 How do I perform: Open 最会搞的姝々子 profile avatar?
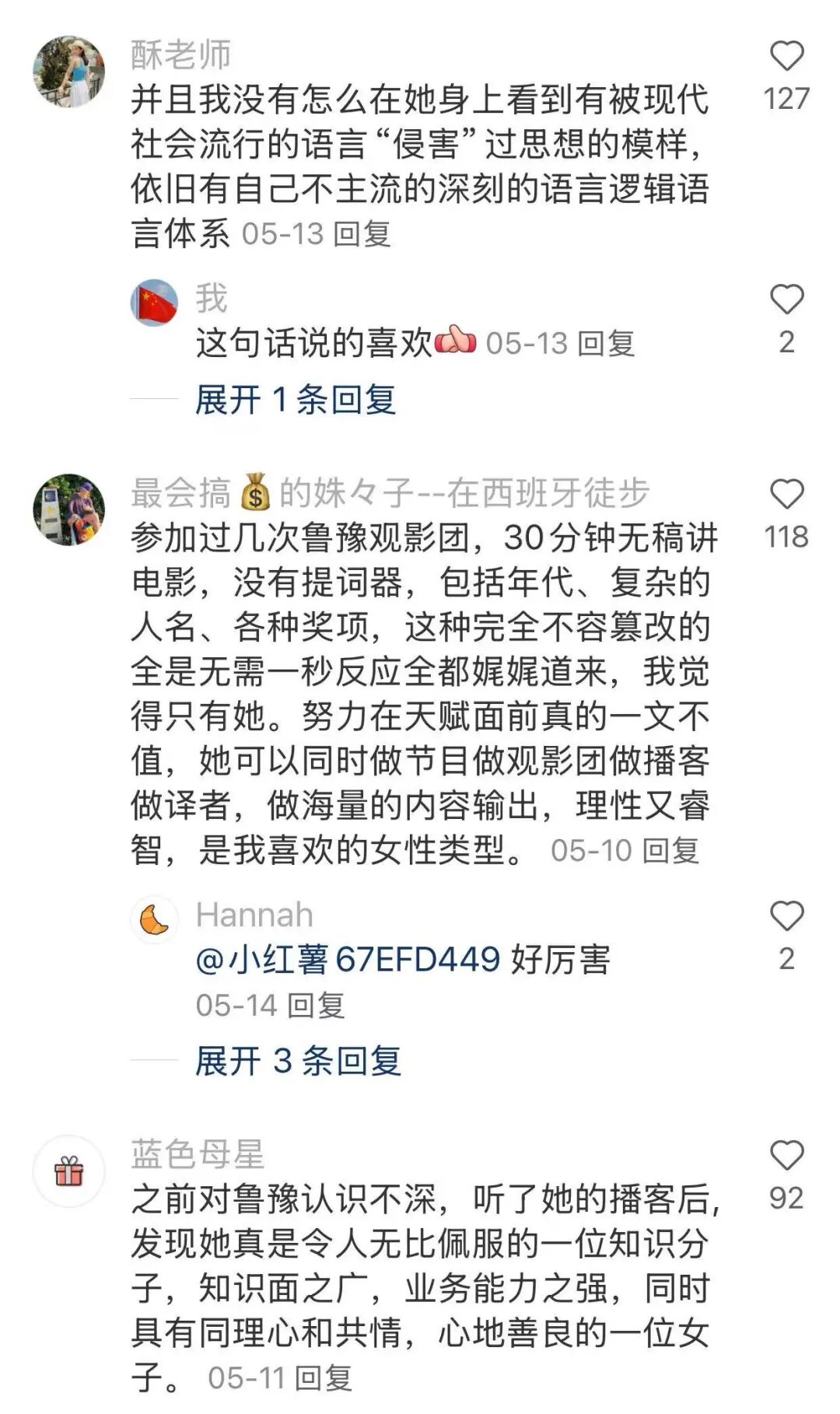[68, 509]
